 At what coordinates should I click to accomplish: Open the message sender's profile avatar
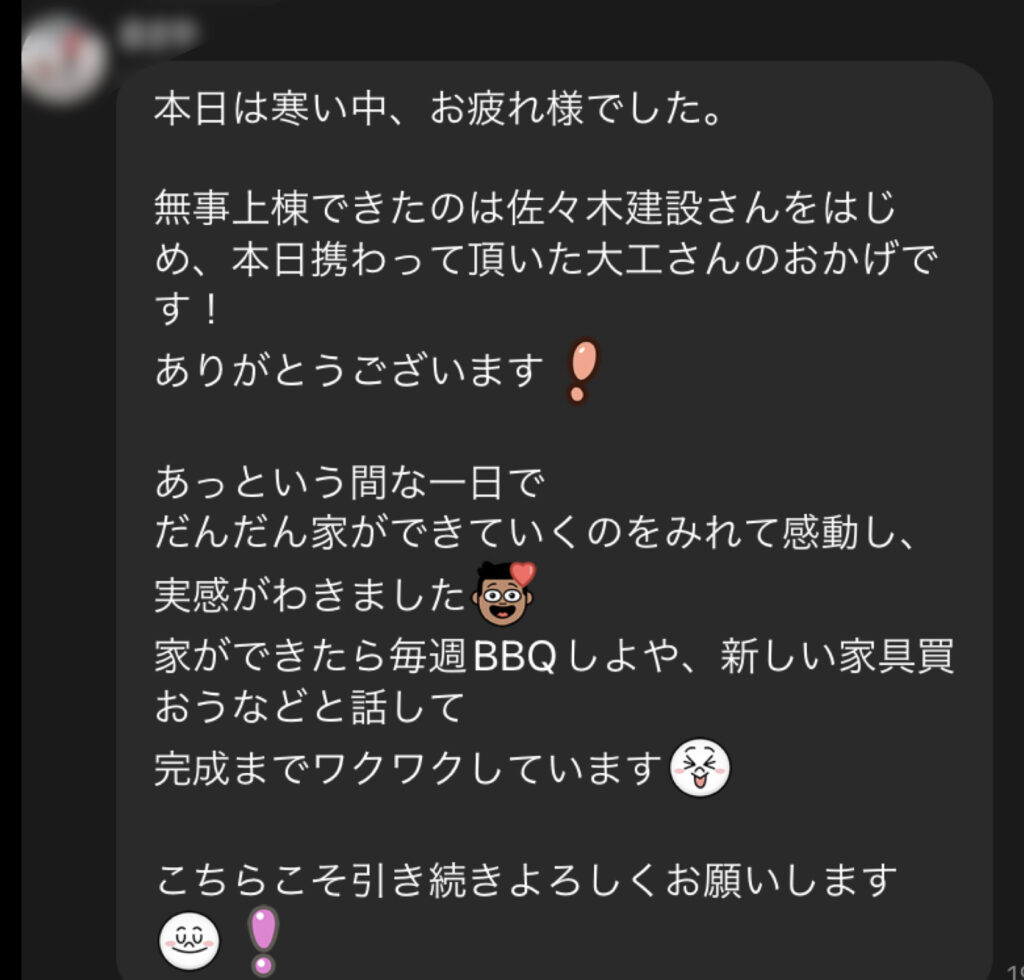coord(65,60)
